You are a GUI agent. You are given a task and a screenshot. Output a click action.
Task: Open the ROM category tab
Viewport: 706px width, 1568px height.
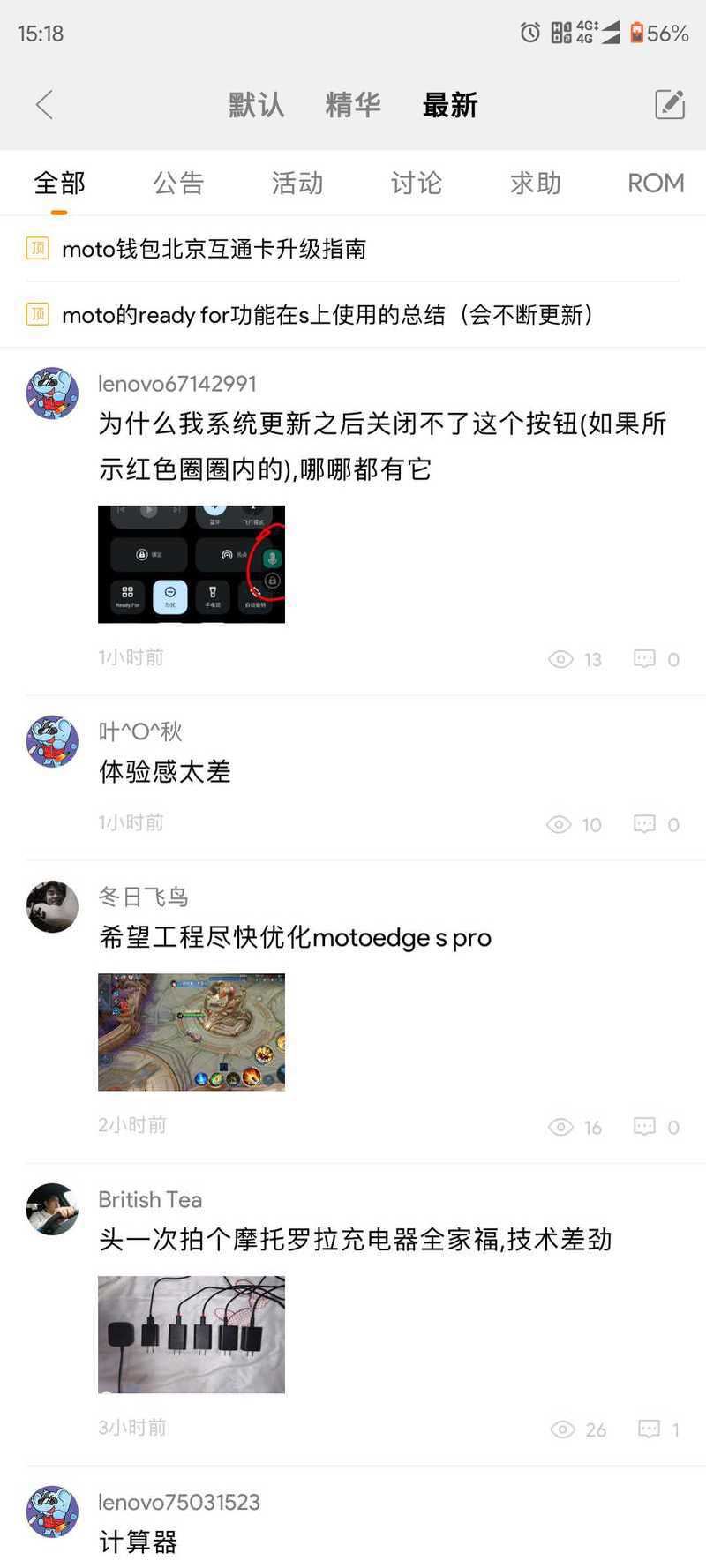(x=656, y=183)
